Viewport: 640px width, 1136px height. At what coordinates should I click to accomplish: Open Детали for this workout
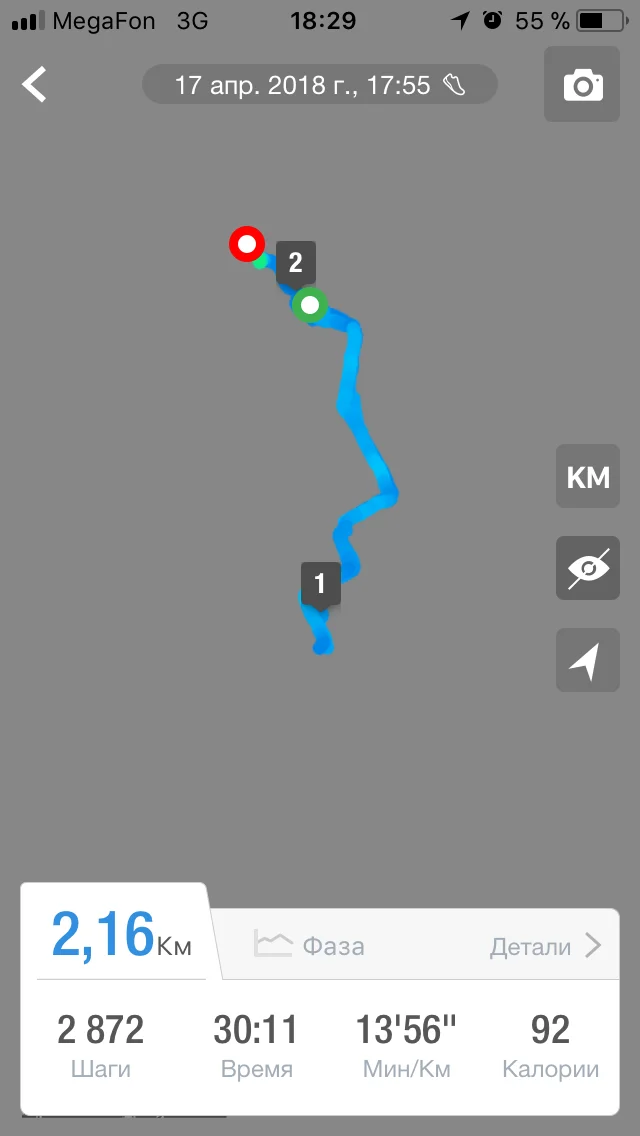coord(546,946)
